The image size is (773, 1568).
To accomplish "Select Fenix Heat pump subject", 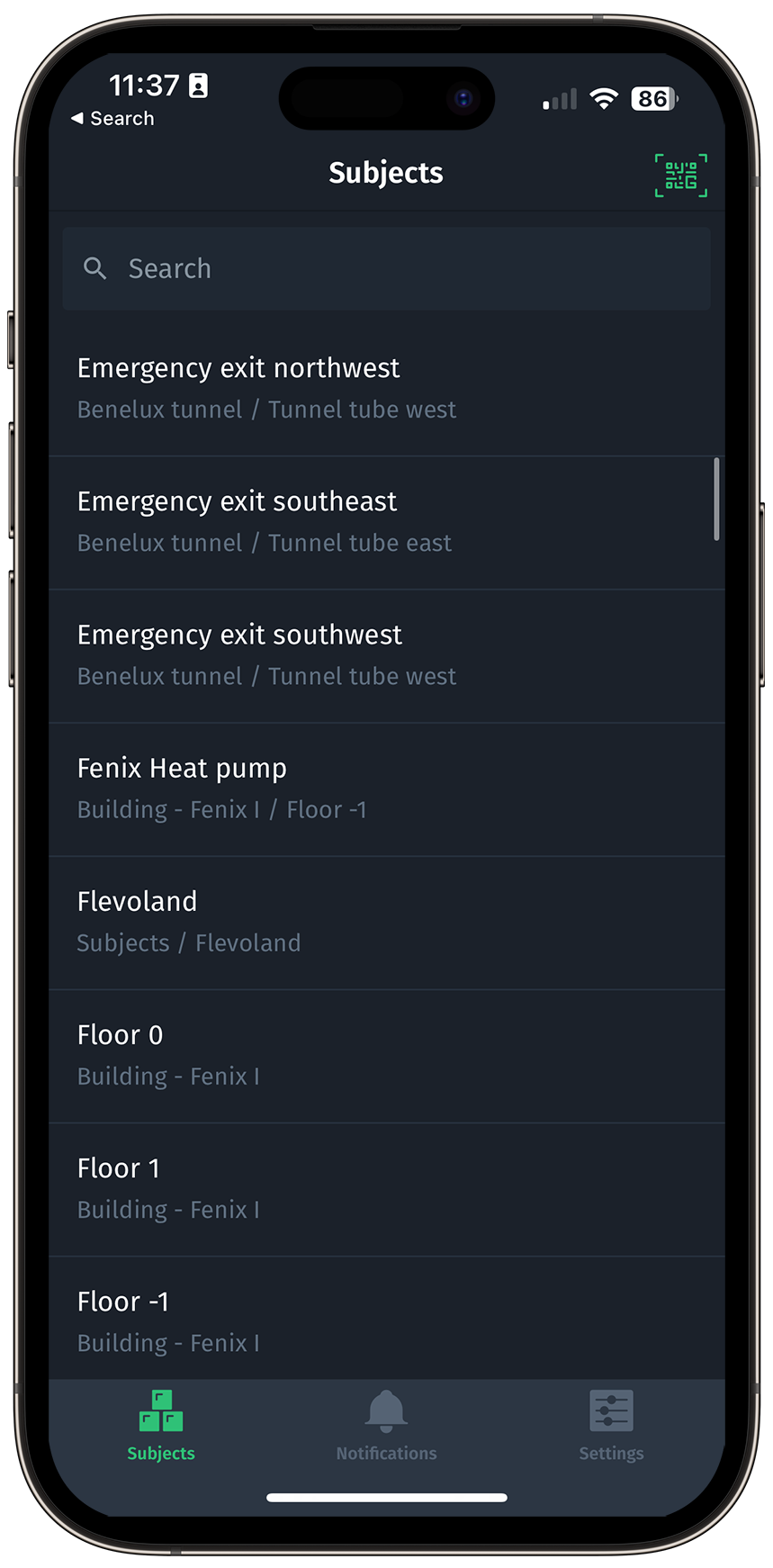I will 386,788.
